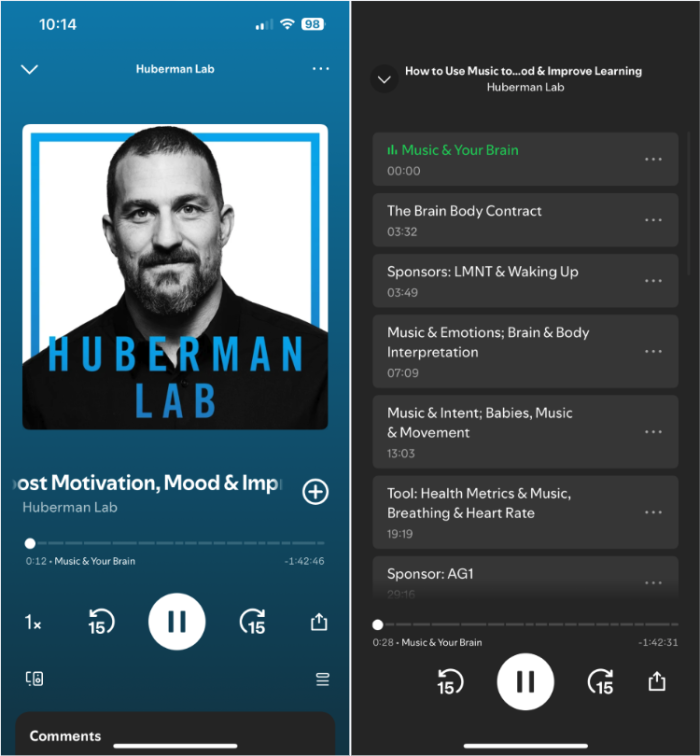
Task: Open the chapters list icon above Comments
Action: pos(322,679)
